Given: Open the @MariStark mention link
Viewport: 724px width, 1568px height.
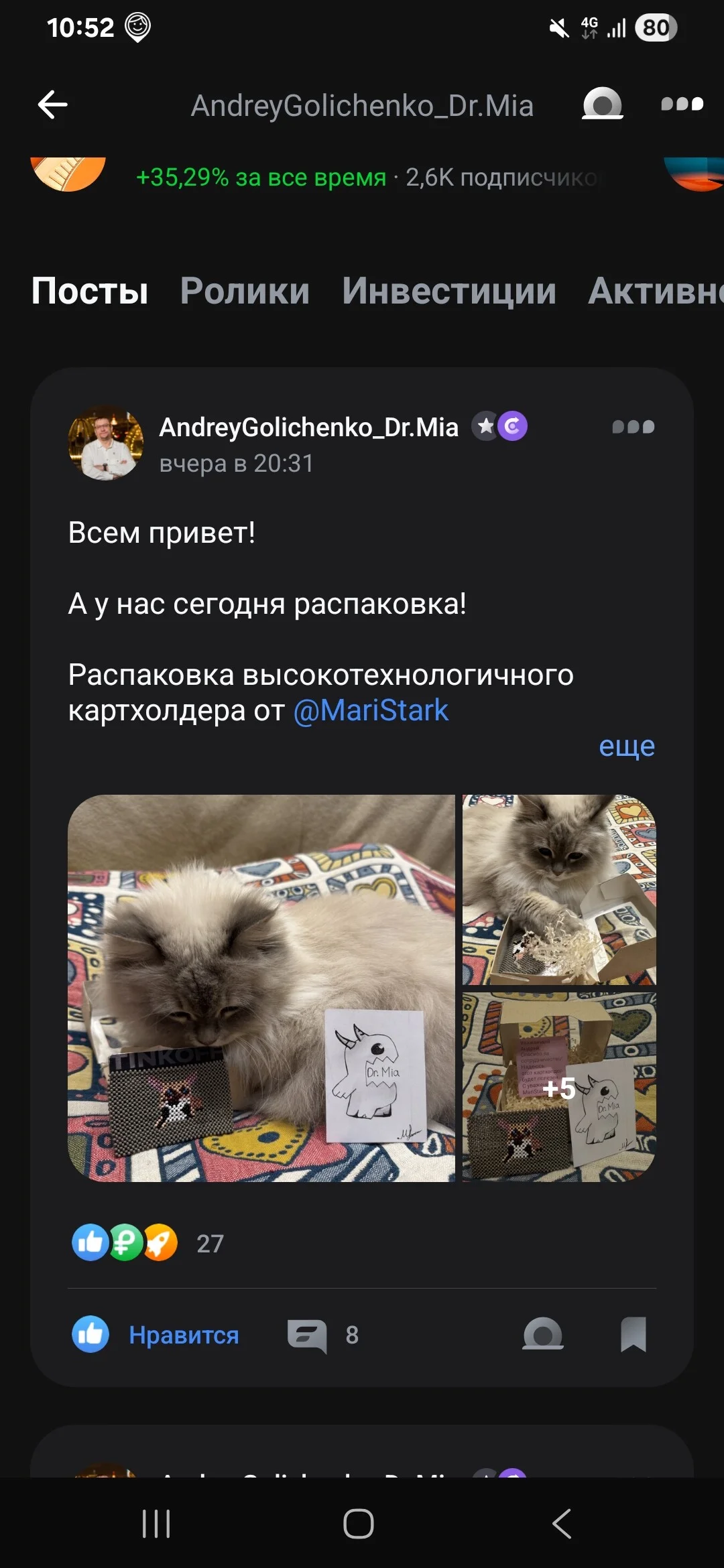Looking at the screenshot, I should point(371,710).
